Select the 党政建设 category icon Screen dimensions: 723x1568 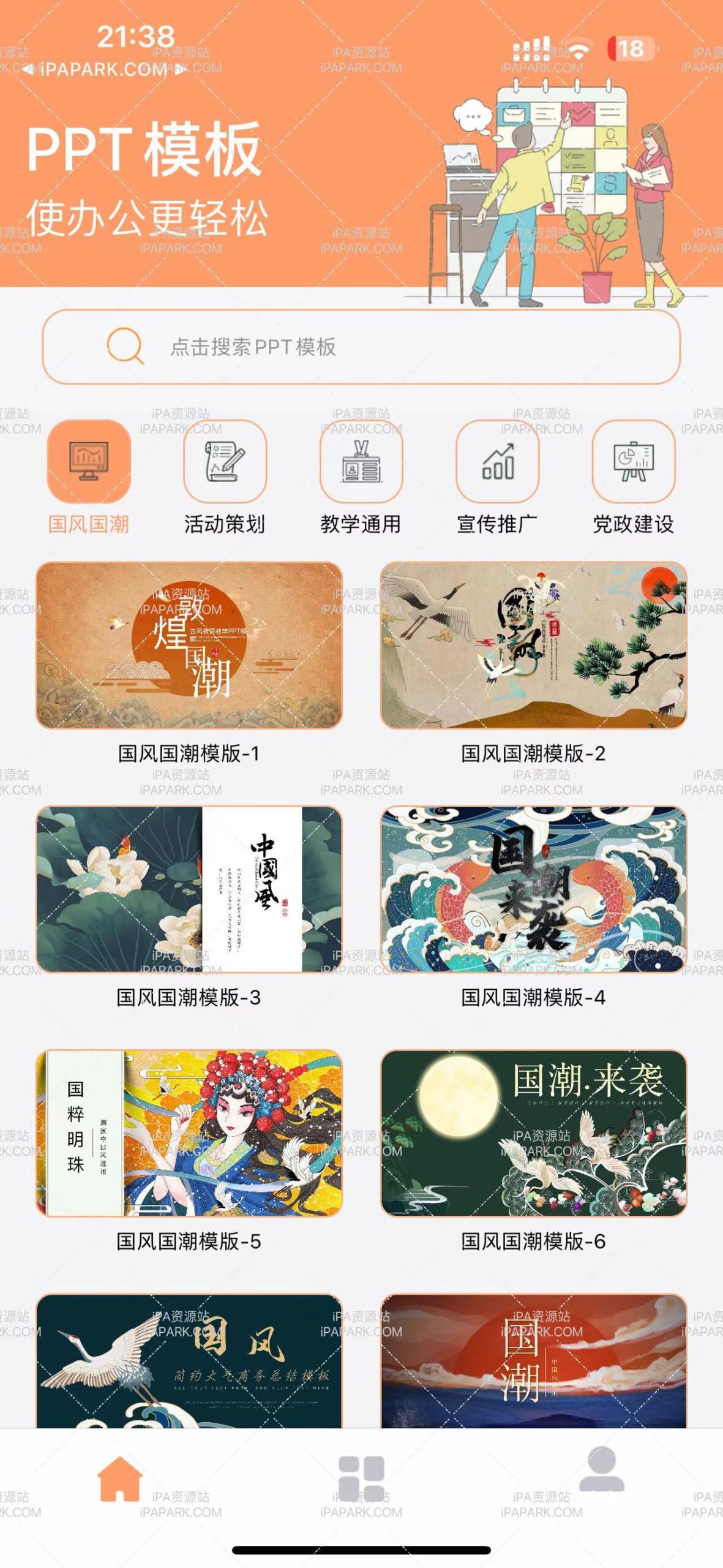[633, 466]
